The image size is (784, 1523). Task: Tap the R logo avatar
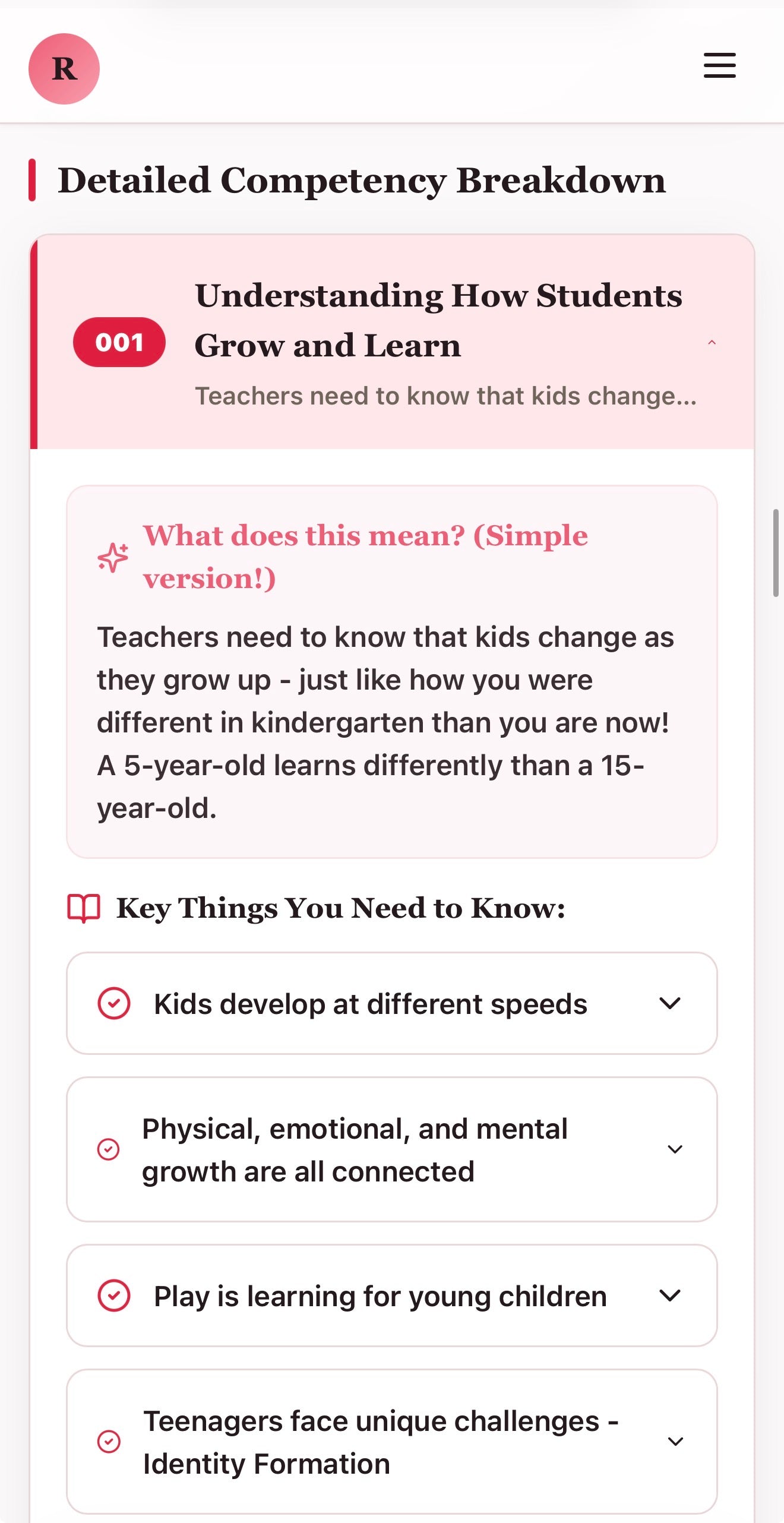[x=64, y=69]
